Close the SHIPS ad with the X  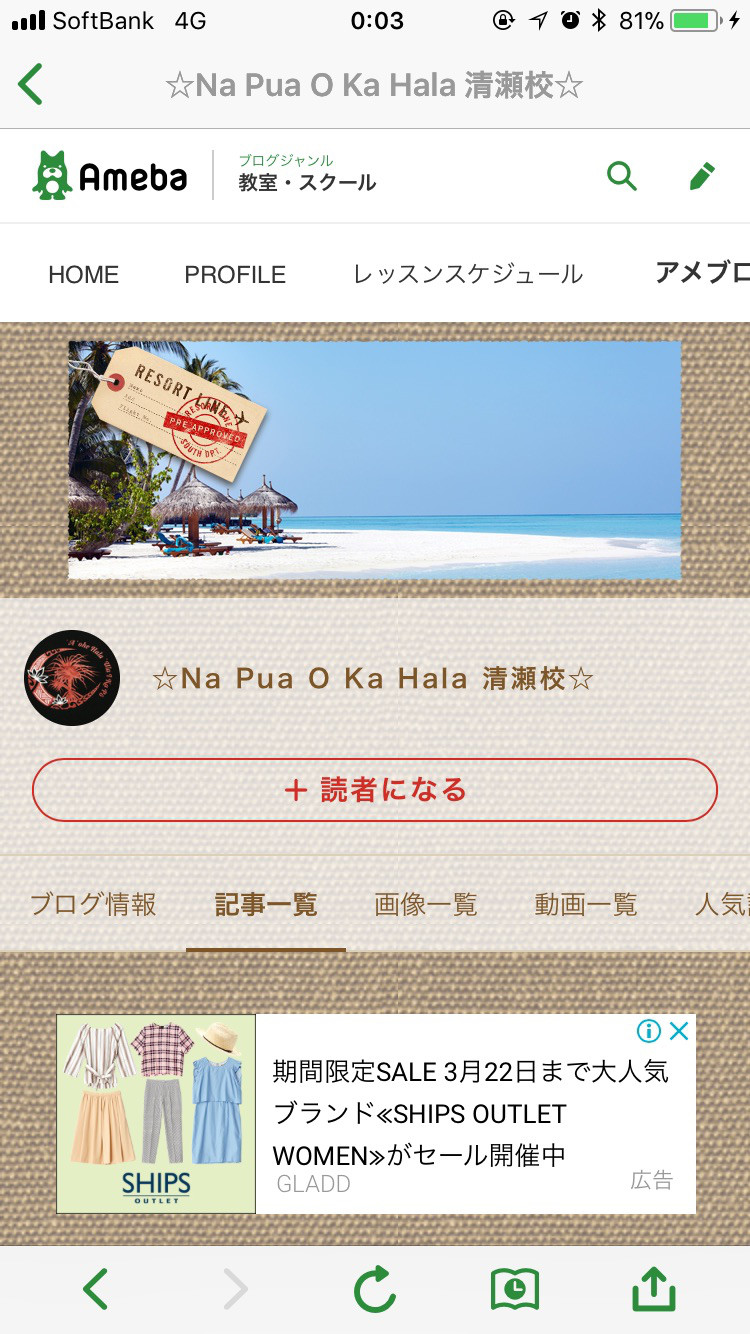tap(679, 1031)
